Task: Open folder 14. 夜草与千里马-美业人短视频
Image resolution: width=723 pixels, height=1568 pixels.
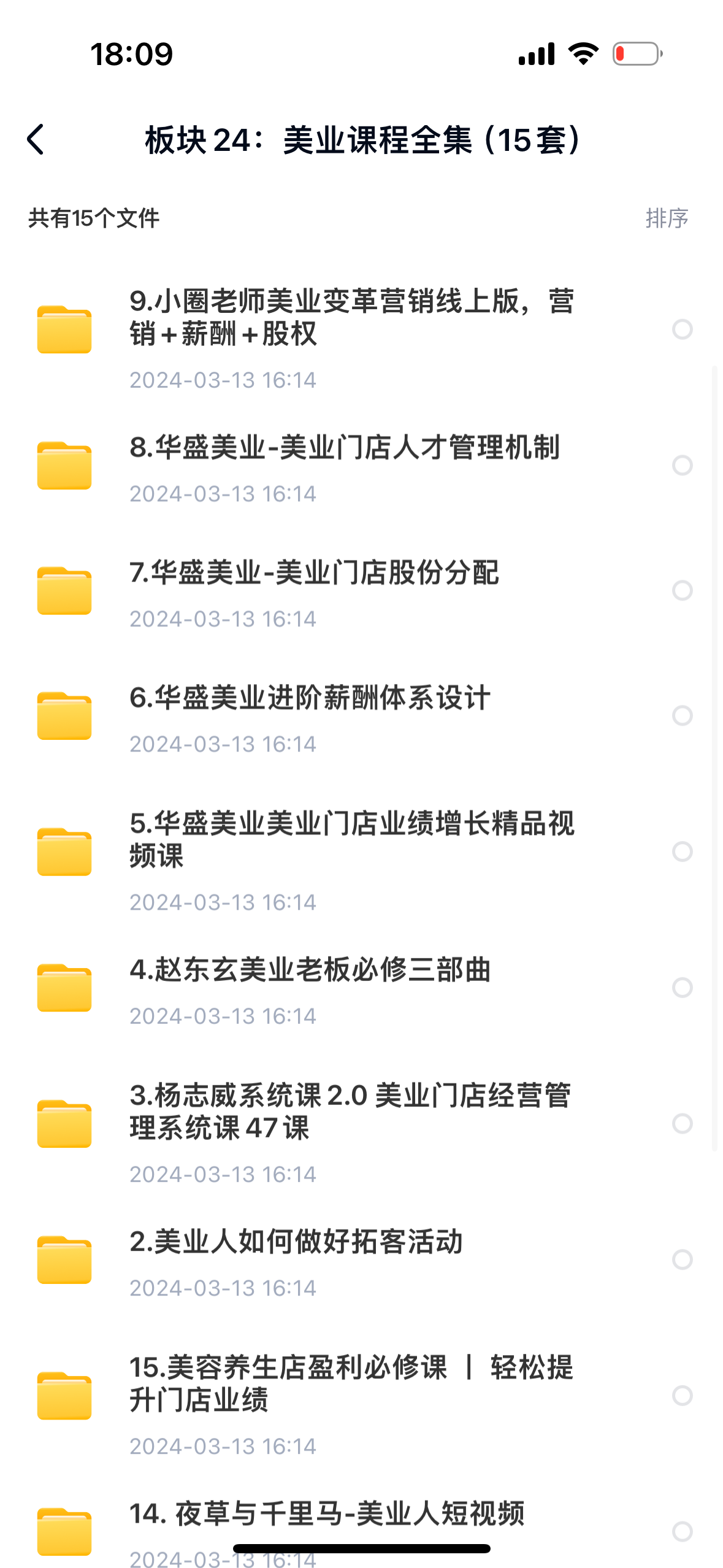Action: tap(327, 1514)
